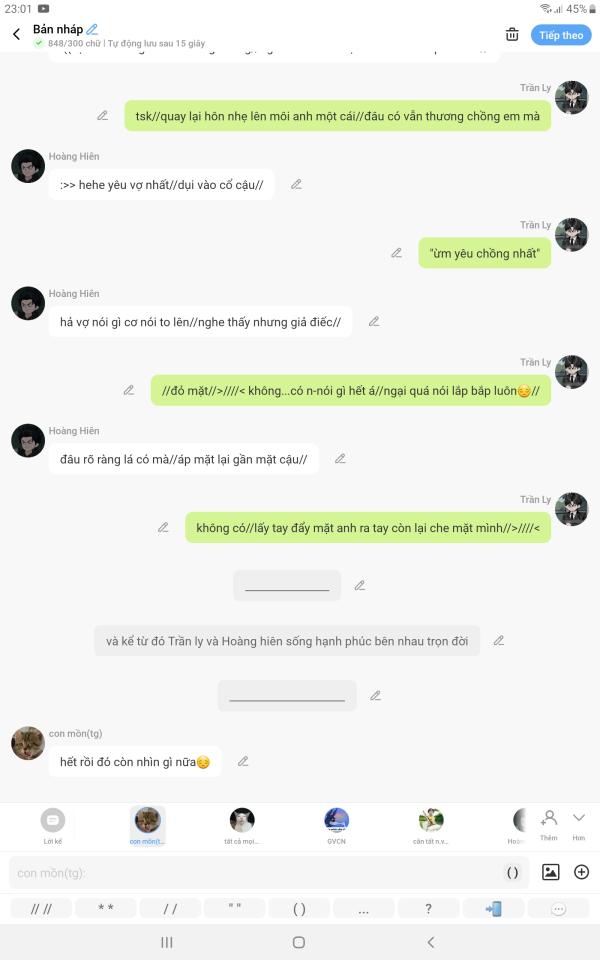Open the plus menu beside the image icon
The width and height of the screenshot is (600, 960).
tap(581, 872)
